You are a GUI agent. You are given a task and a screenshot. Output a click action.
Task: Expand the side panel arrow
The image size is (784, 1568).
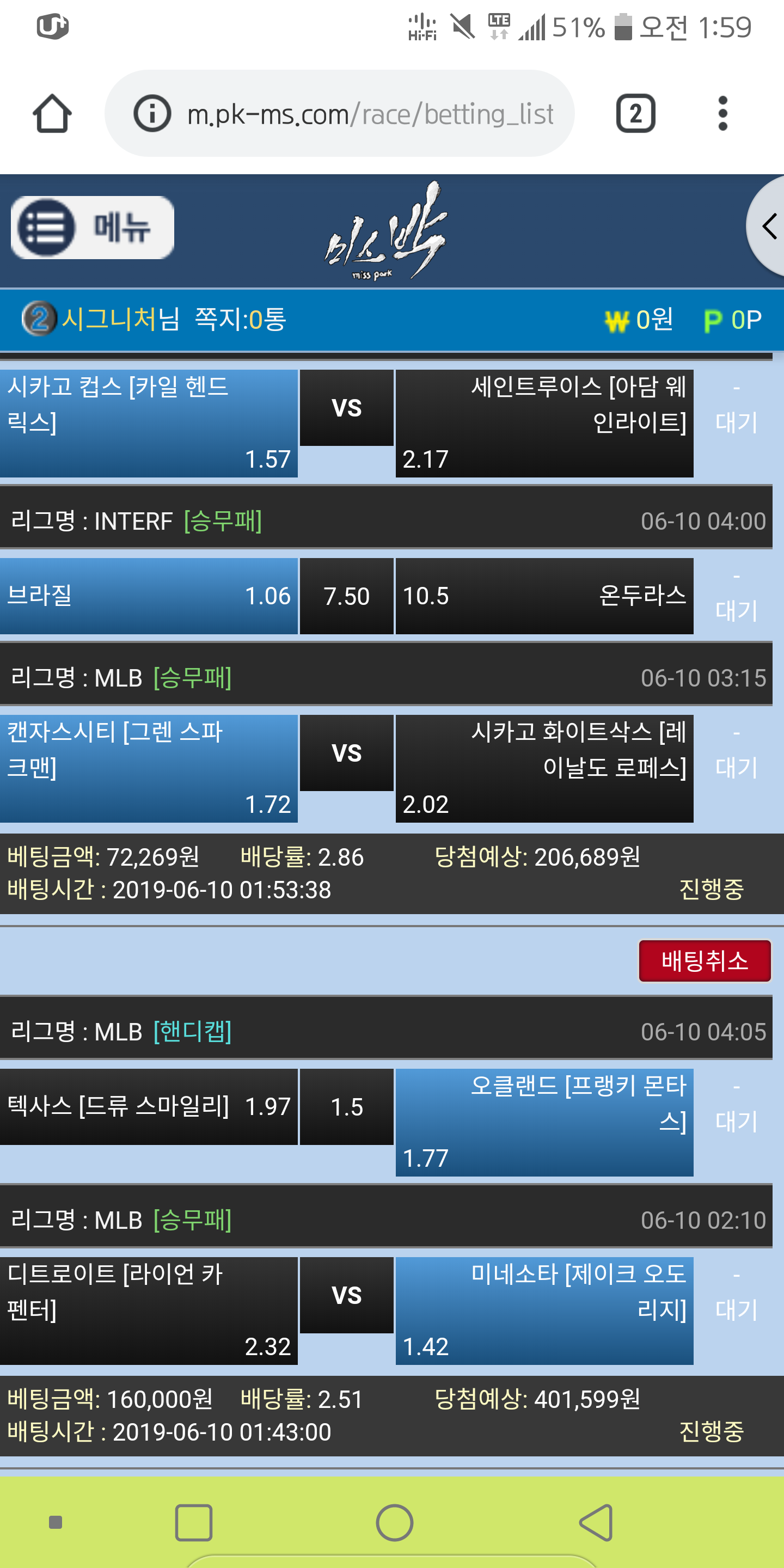click(x=769, y=226)
